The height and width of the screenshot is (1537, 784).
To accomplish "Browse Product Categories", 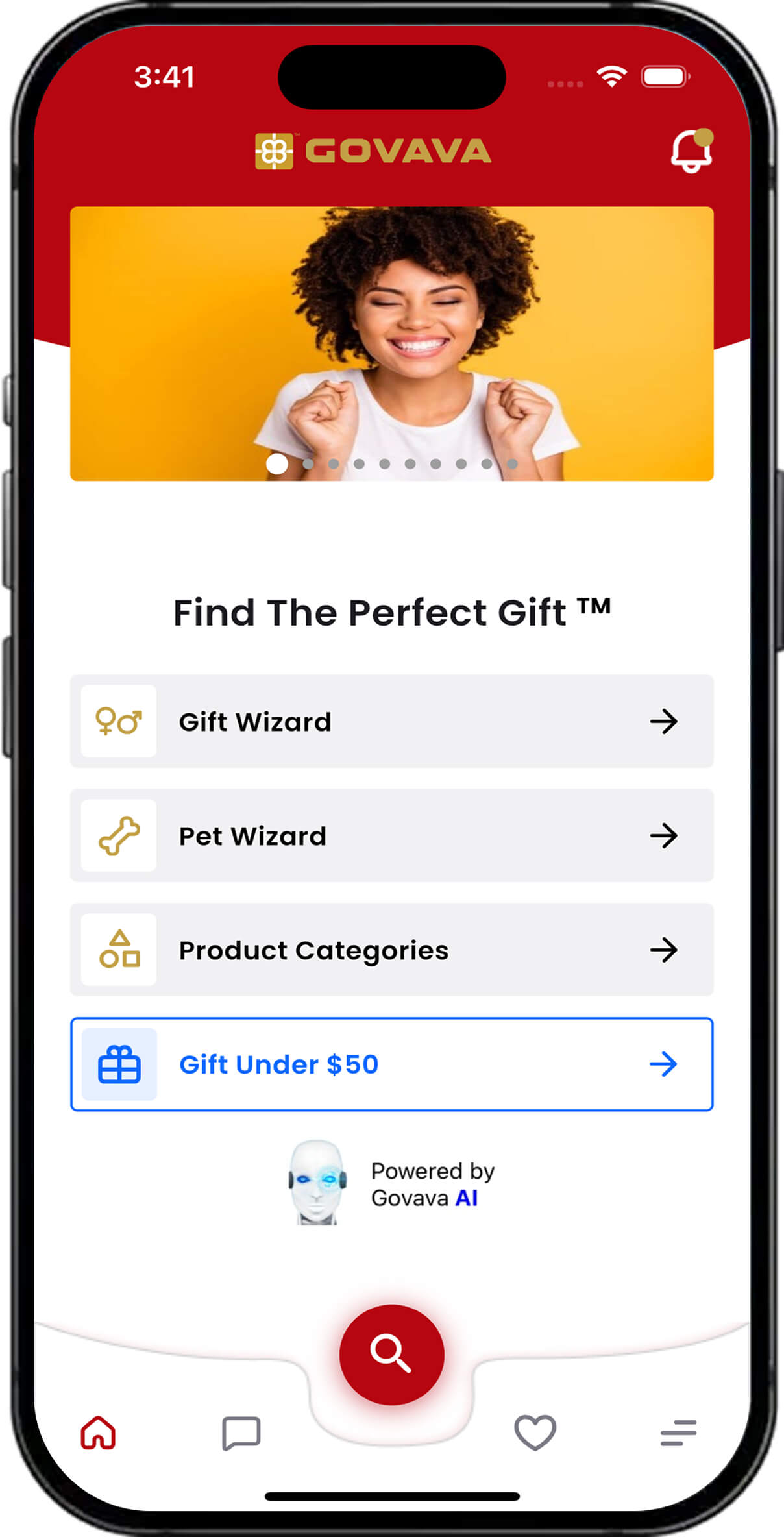I will click(391, 950).
